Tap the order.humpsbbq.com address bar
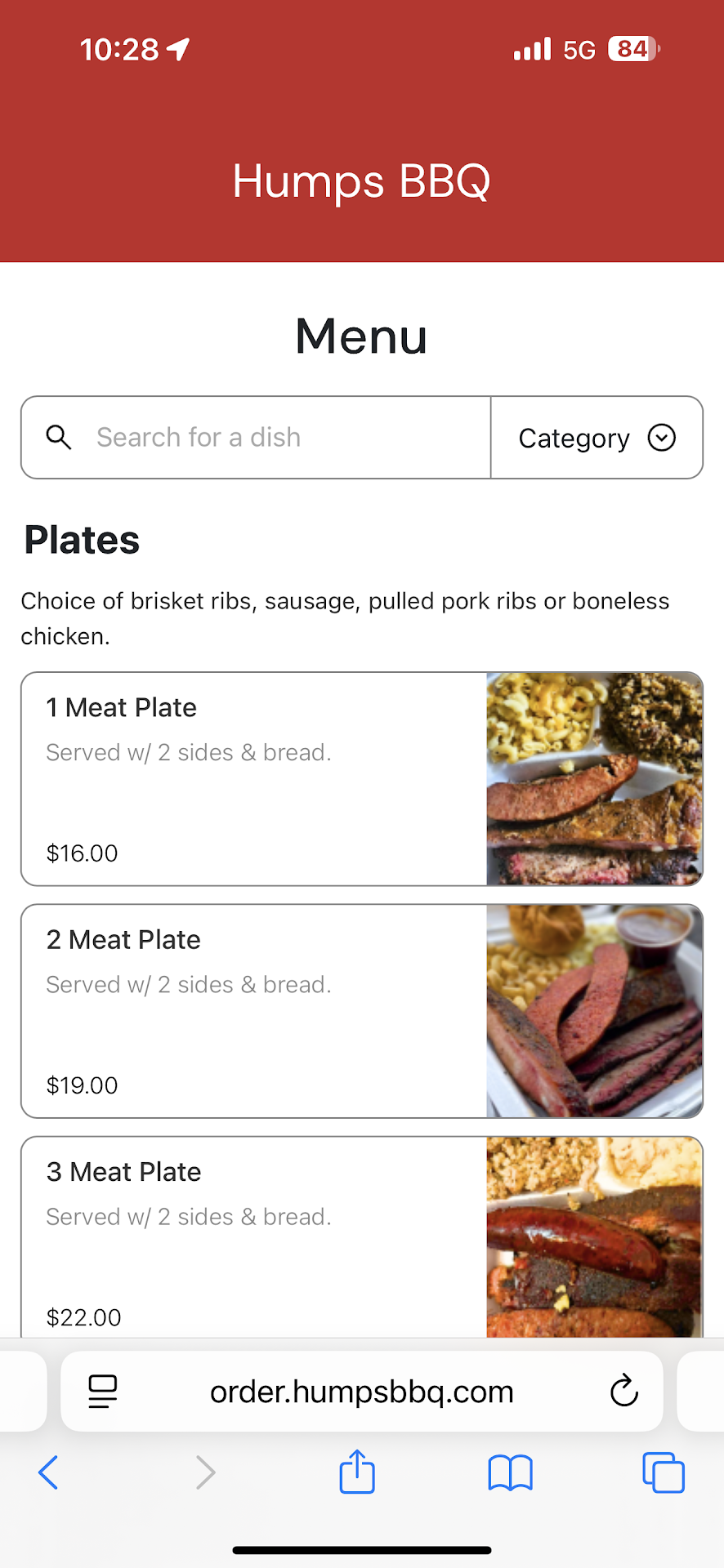 361,1391
